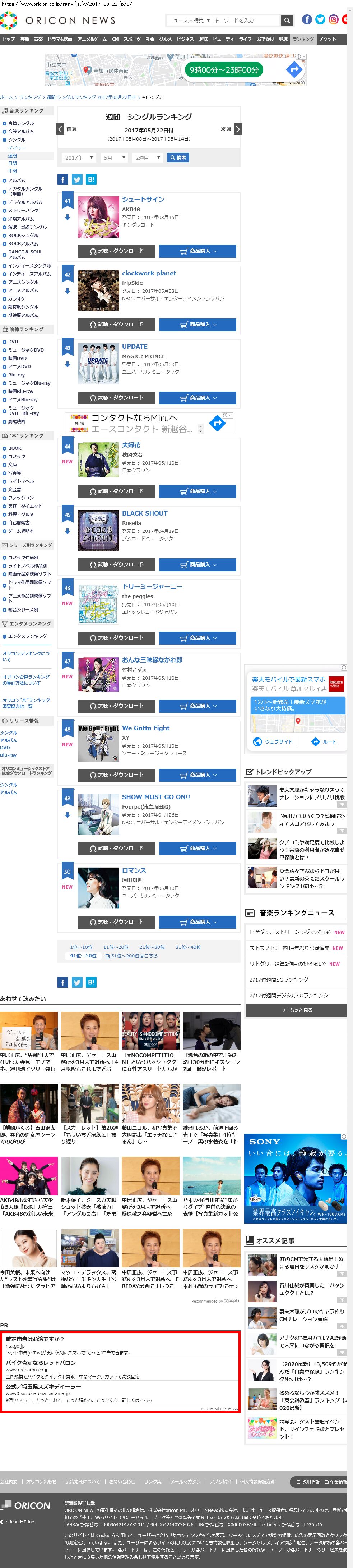Select 合算アルバム in the music ranking sidebar
The image size is (353, 1568).
click(x=21, y=132)
